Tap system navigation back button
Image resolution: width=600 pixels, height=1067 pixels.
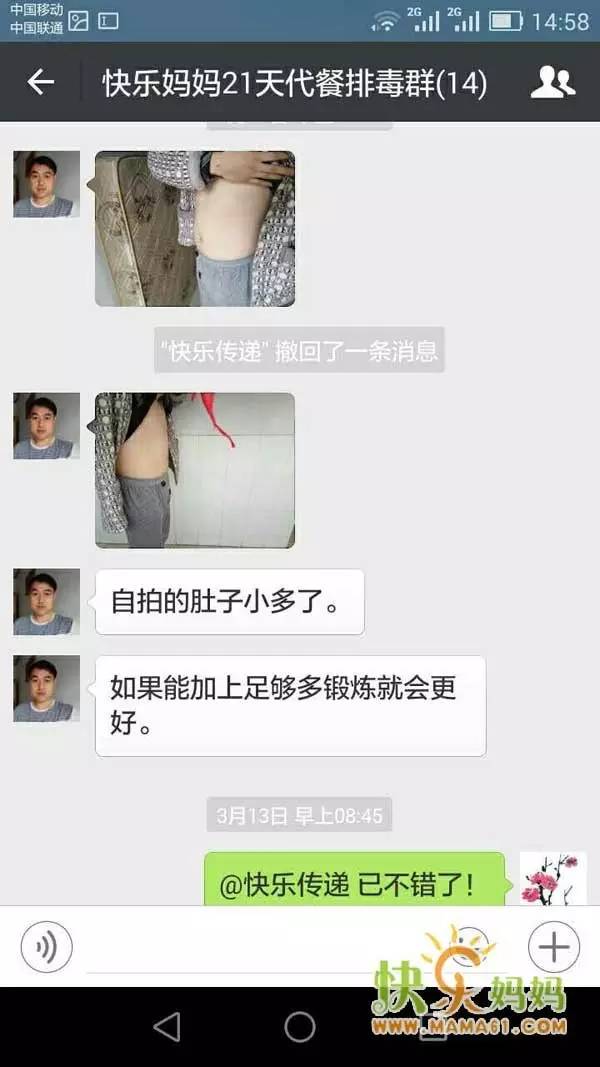167,1026
